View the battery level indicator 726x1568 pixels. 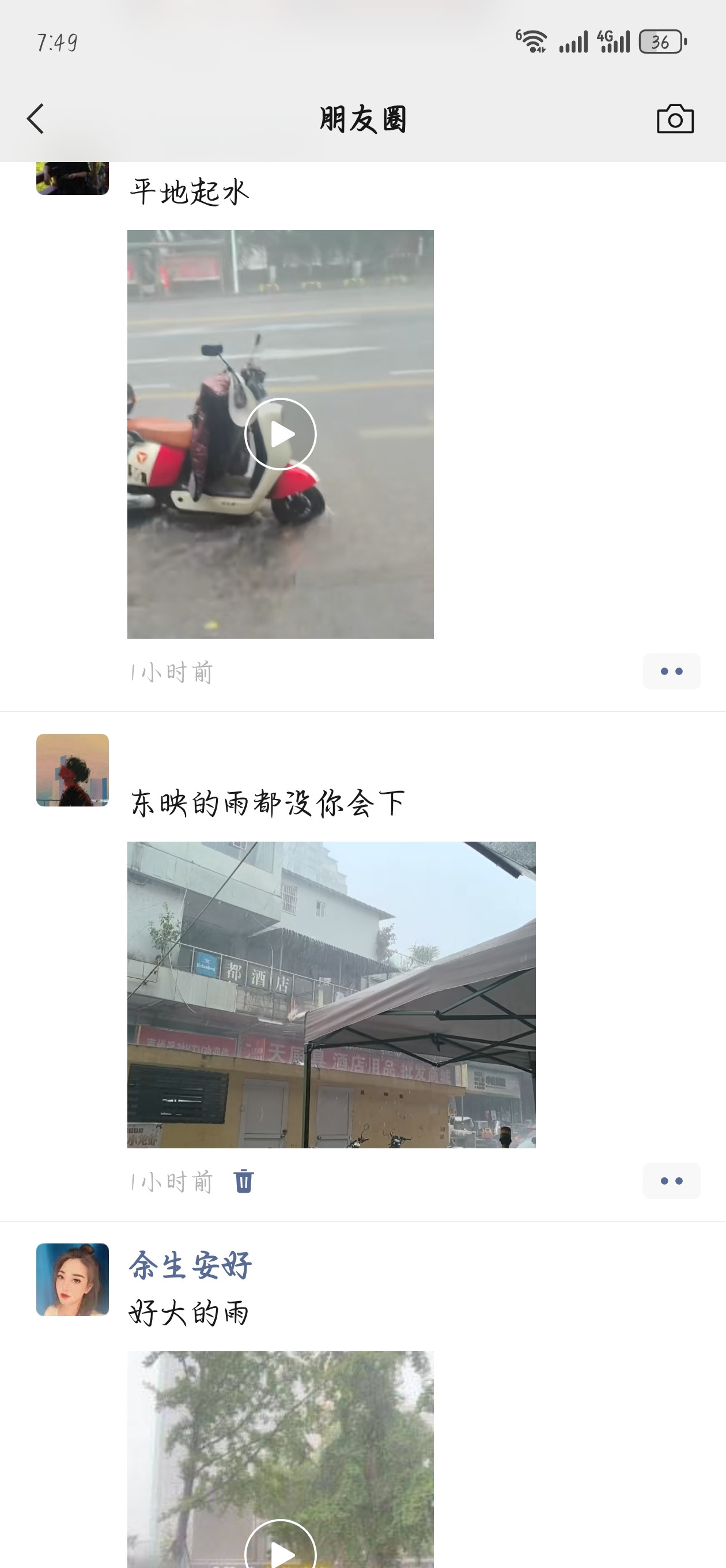click(659, 42)
